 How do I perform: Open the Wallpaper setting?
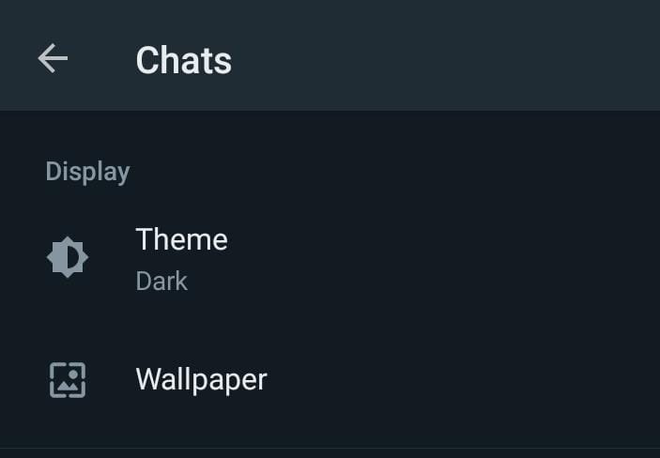pos(201,380)
